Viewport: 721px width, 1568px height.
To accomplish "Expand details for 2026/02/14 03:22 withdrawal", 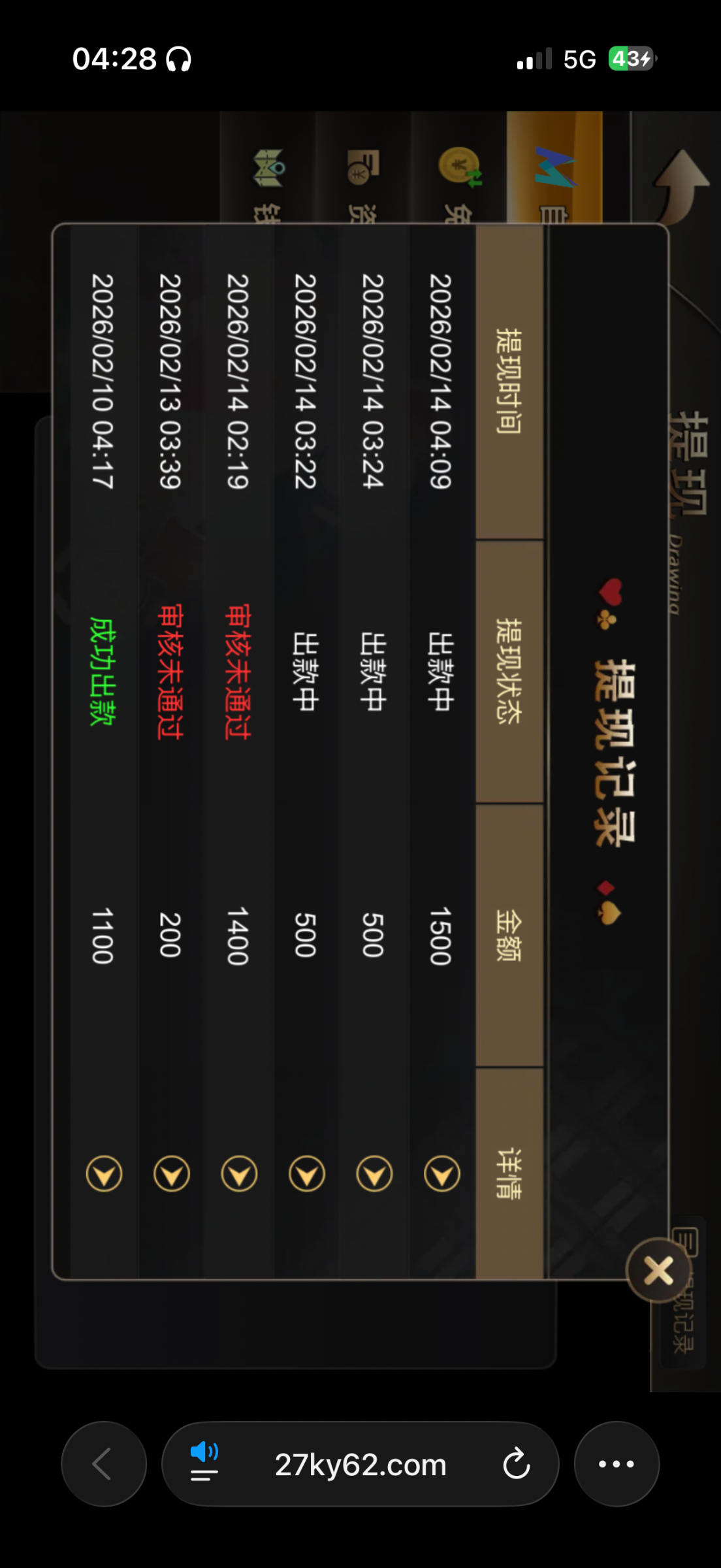I will (307, 1174).
